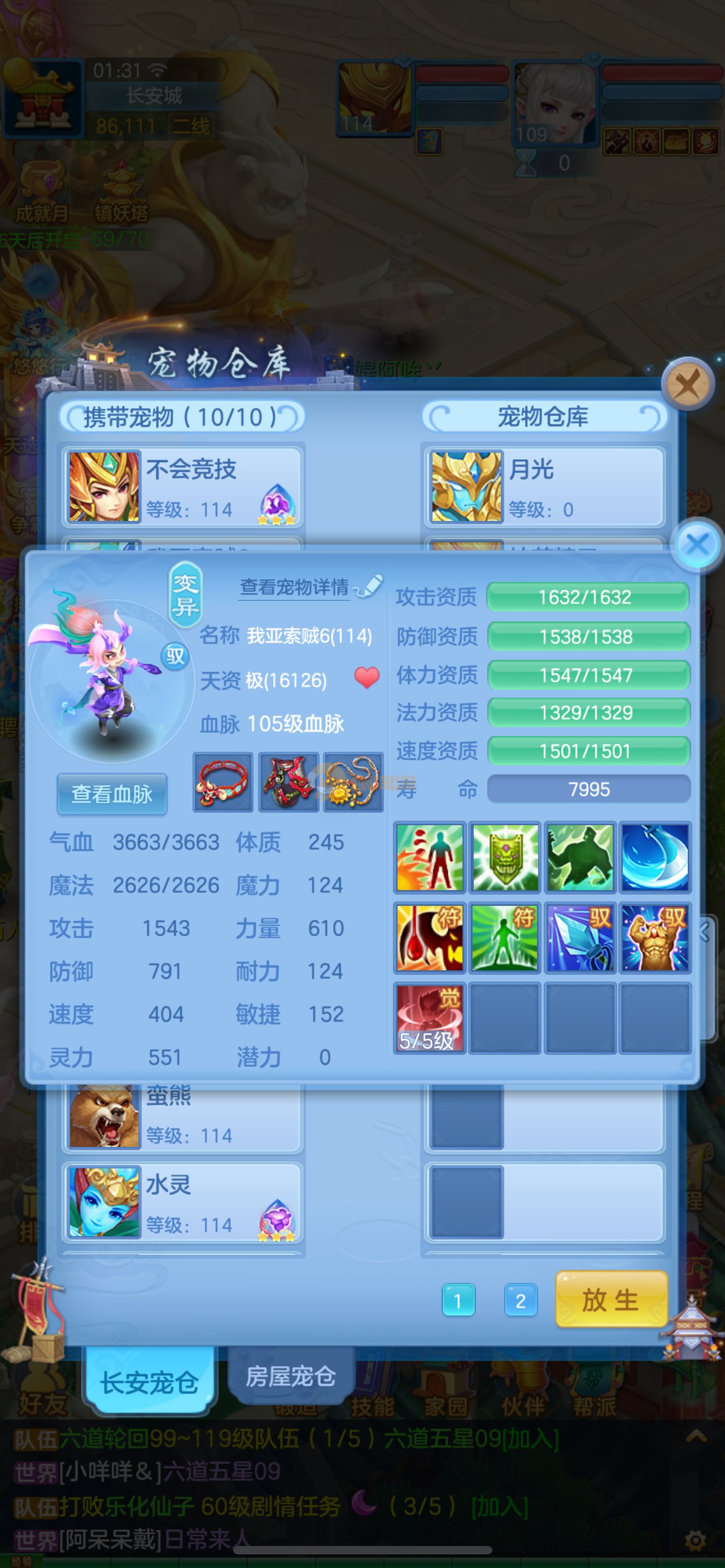View the armor pet equipment
The width and height of the screenshot is (725, 1568).
289,782
